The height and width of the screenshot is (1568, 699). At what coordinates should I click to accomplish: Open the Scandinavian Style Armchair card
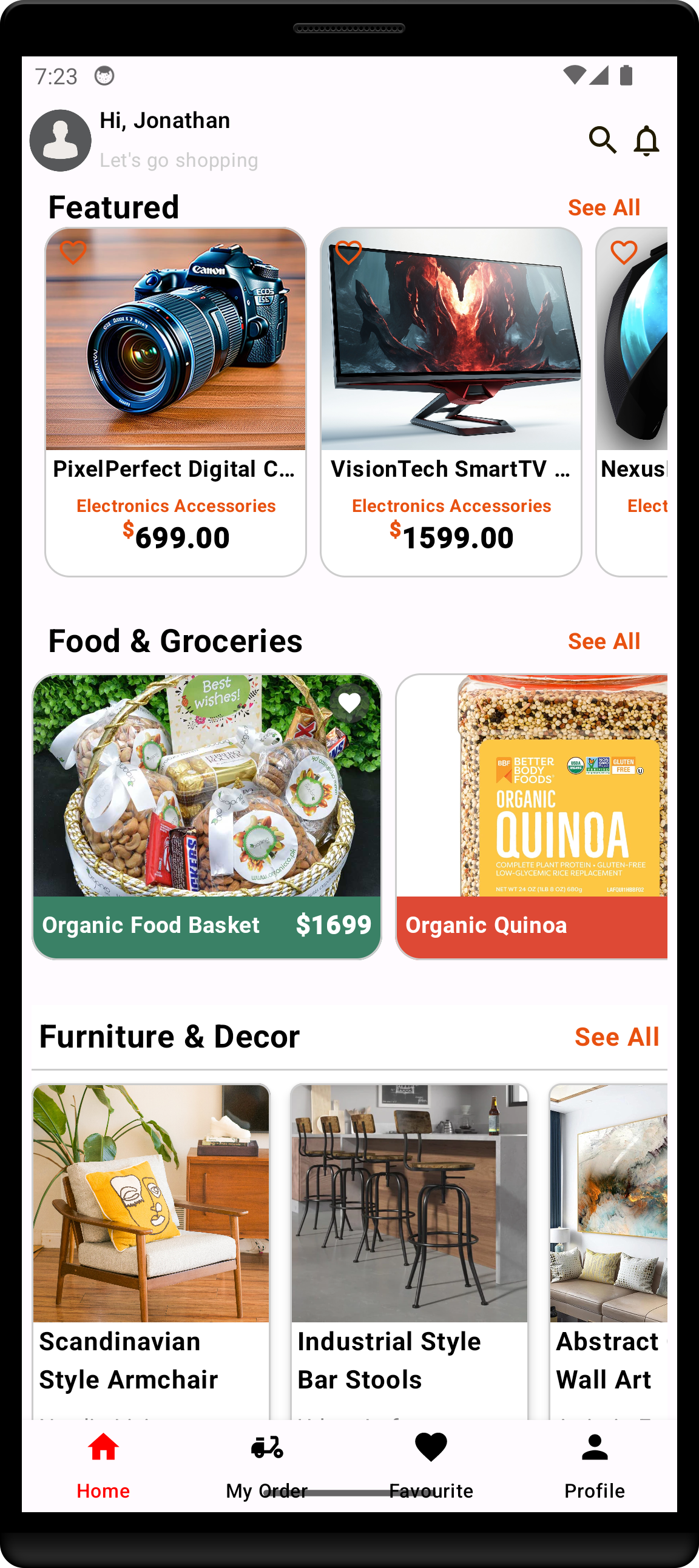click(x=151, y=1248)
